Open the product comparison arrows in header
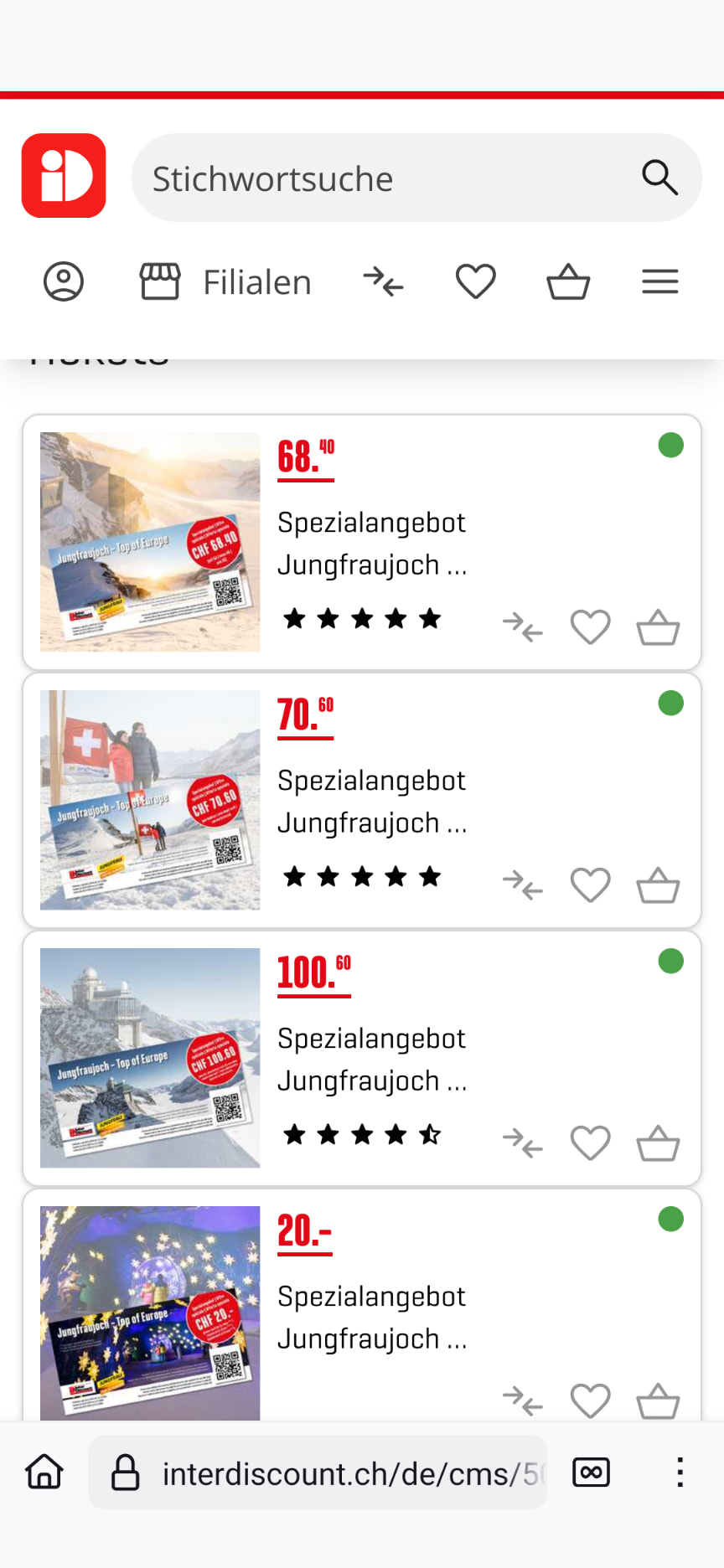 coord(383,282)
